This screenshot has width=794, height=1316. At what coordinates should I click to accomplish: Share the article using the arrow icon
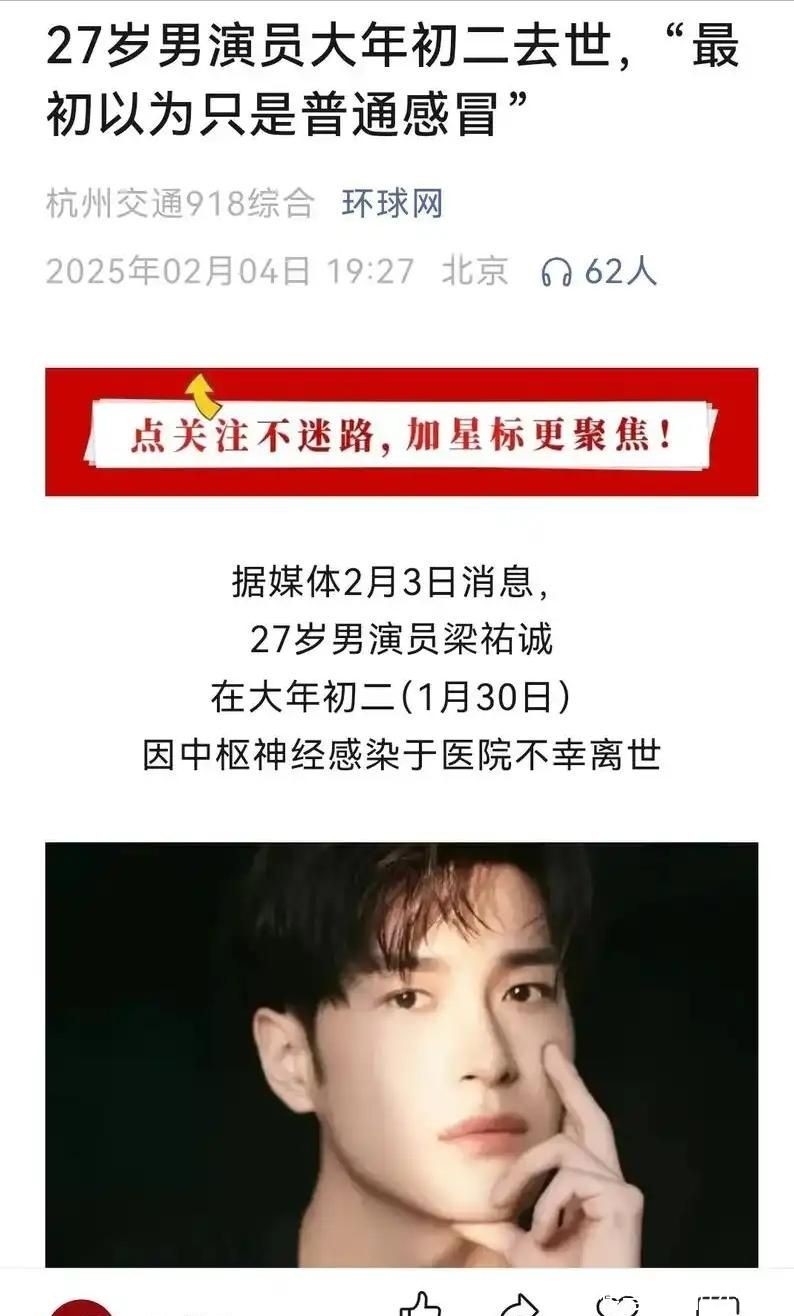(519, 1304)
